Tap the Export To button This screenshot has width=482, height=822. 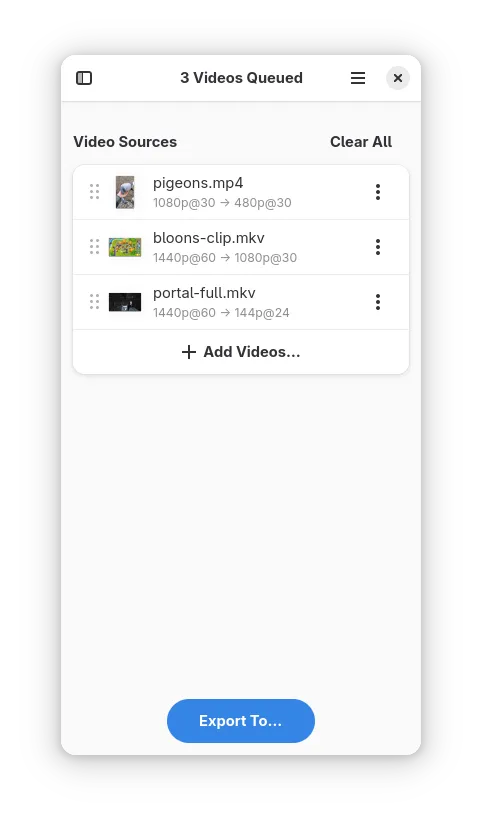tap(241, 721)
